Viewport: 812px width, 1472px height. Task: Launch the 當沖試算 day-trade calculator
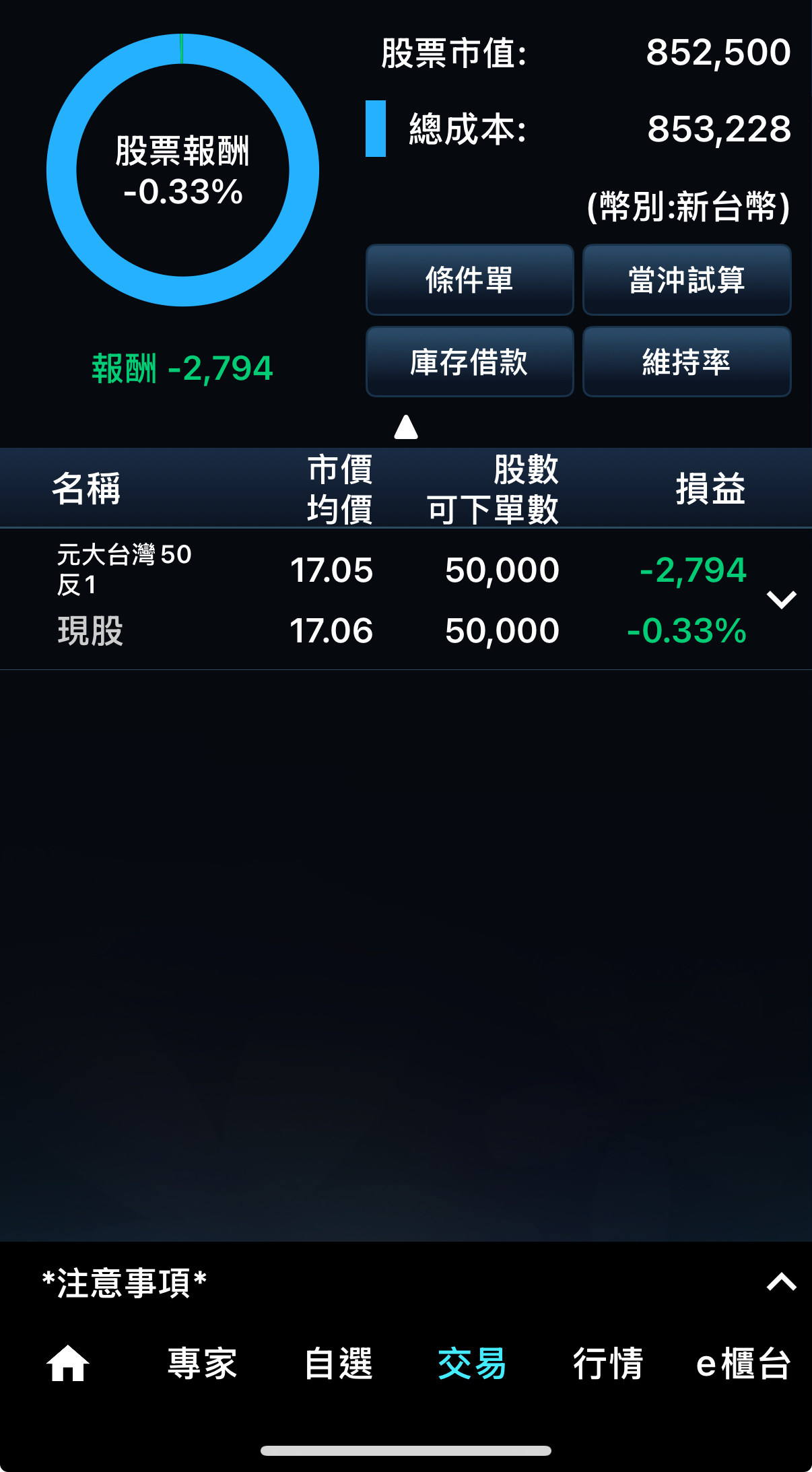[x=687, y=280]
